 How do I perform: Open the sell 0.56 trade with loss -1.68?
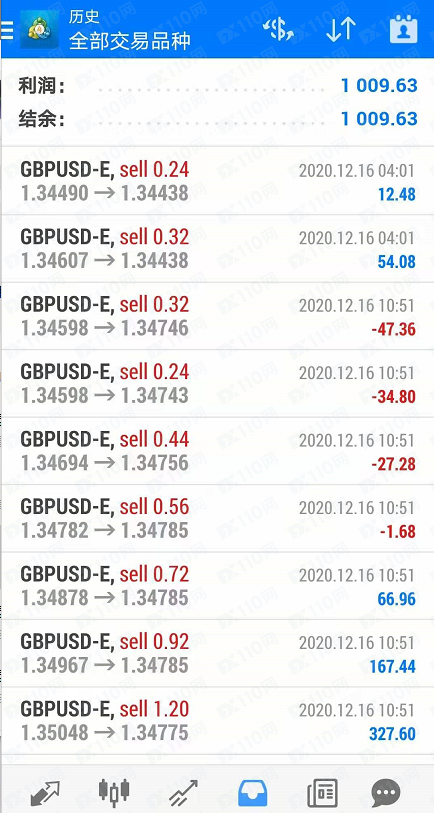[217, 518]
